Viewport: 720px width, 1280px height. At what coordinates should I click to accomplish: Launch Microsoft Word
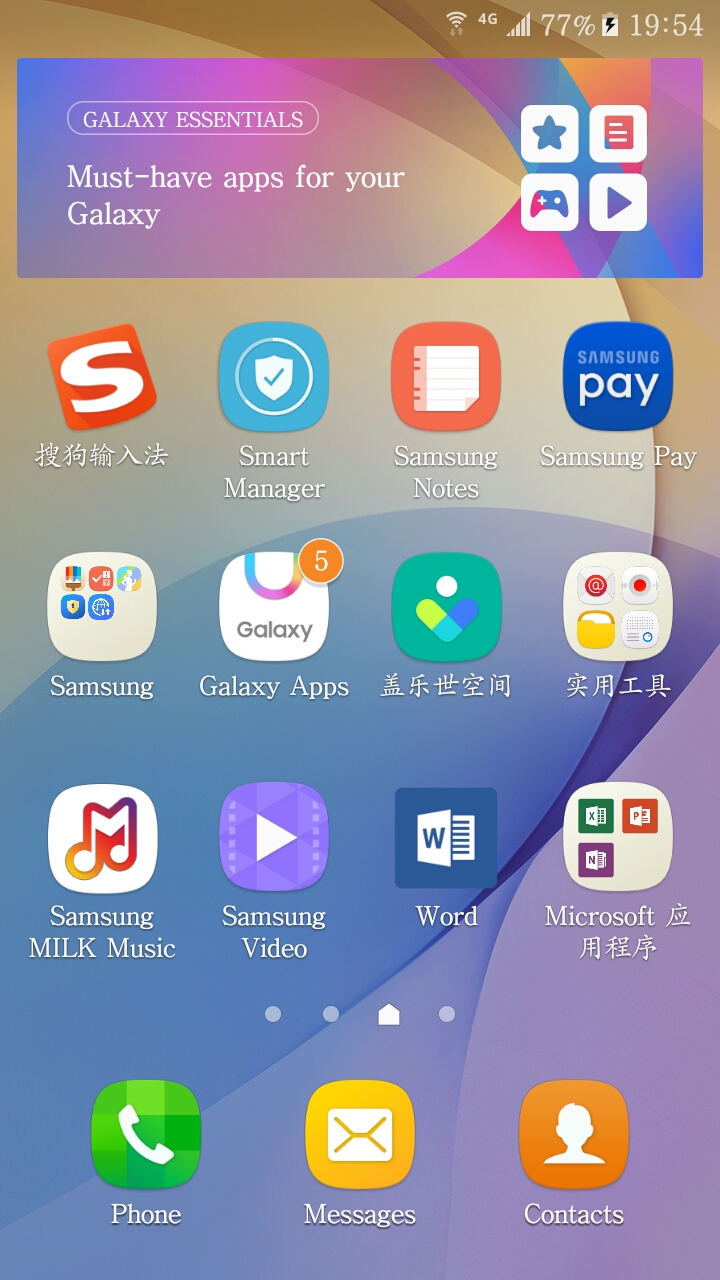(x=446, y=838)
